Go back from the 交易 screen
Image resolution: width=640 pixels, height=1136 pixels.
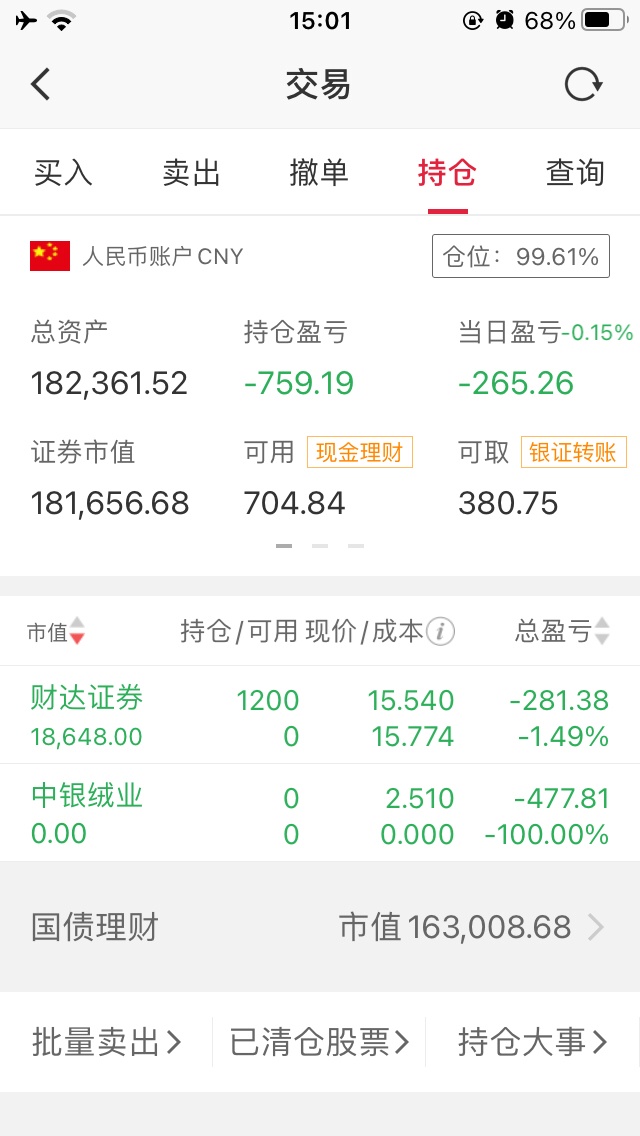(41, 85)
